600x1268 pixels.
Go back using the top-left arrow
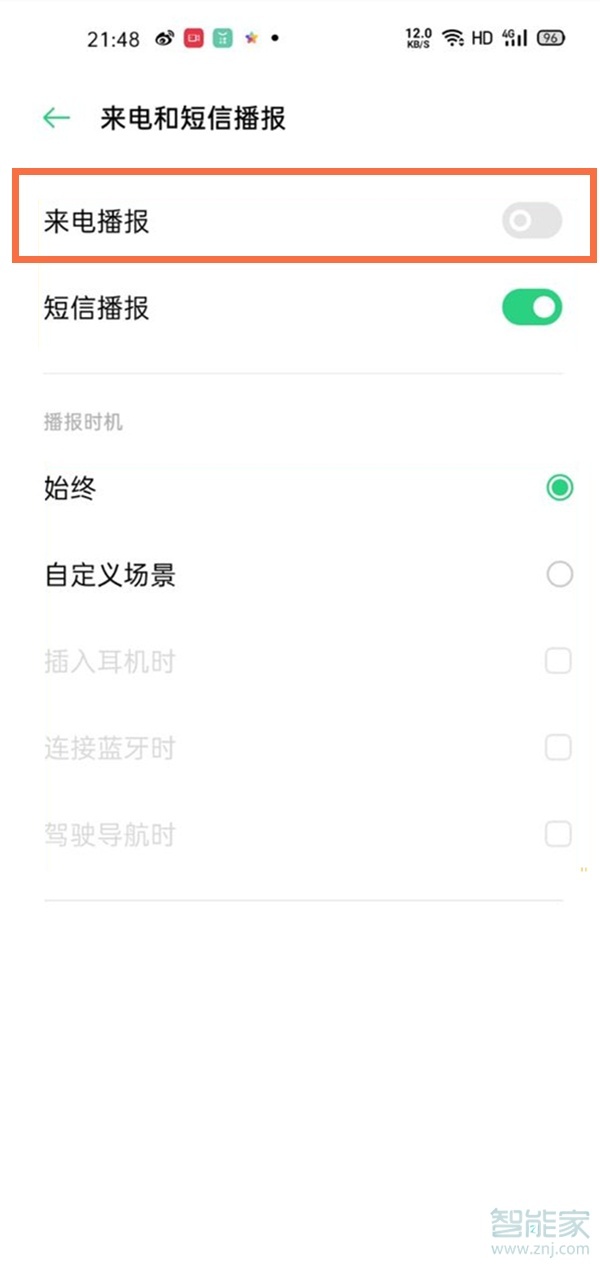(x=56, y=118)
